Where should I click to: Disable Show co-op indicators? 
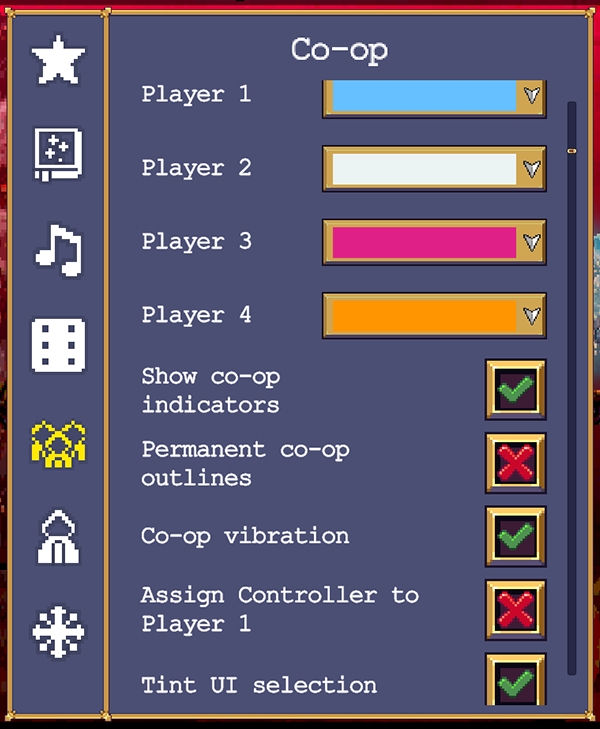[516, 389]
